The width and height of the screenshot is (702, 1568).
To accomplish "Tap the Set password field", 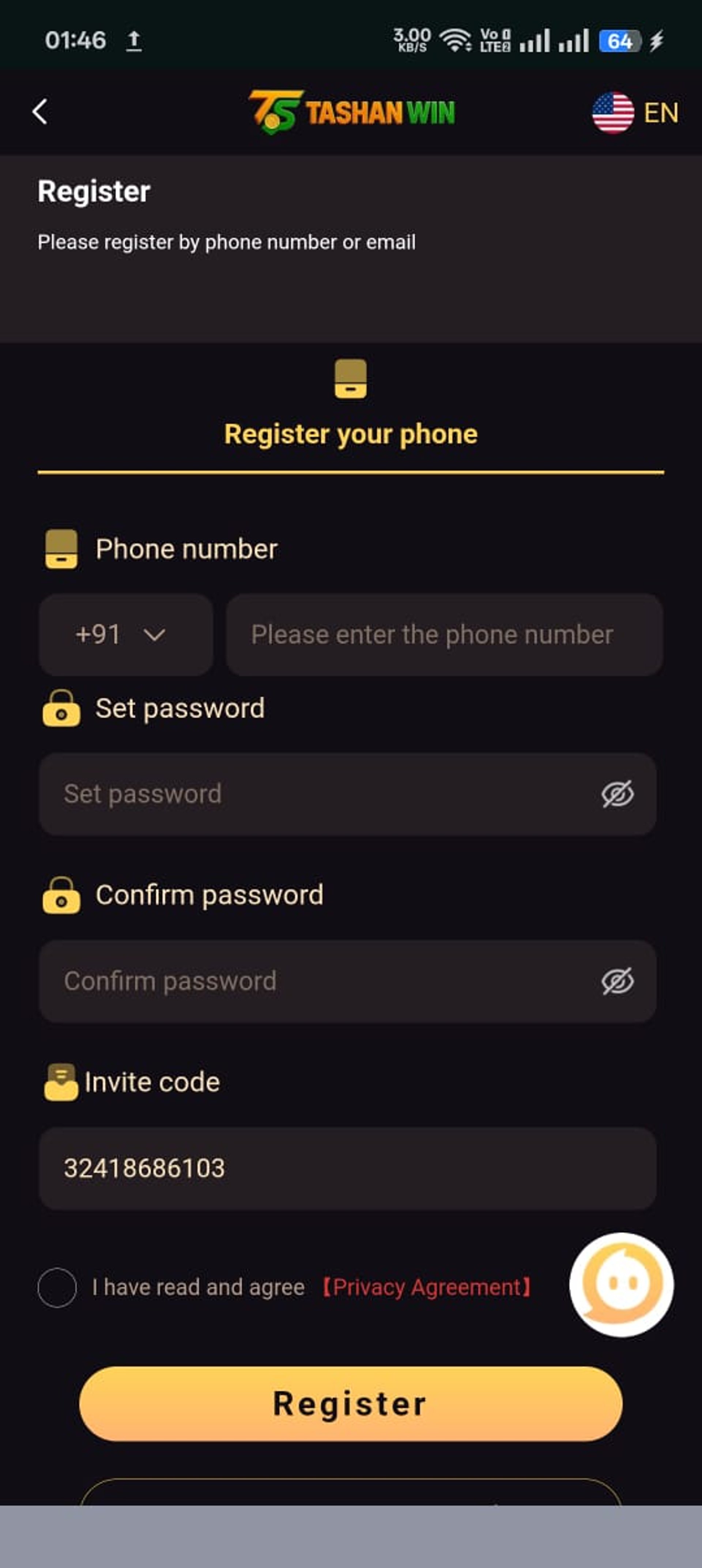I will coord(317,794).
